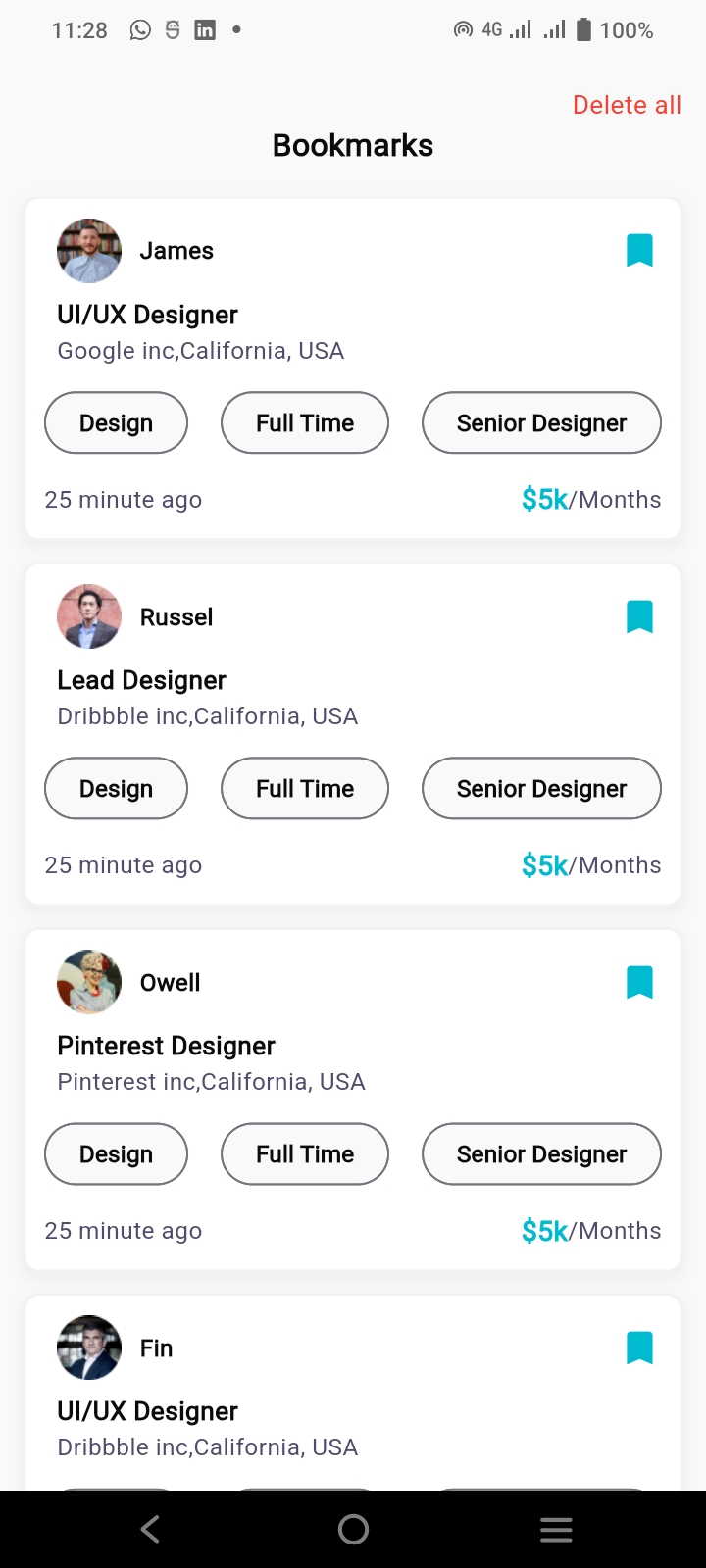Tap the $5k/Months salary on Owell's card
706x1568 pixels.
pos(591,1230)
